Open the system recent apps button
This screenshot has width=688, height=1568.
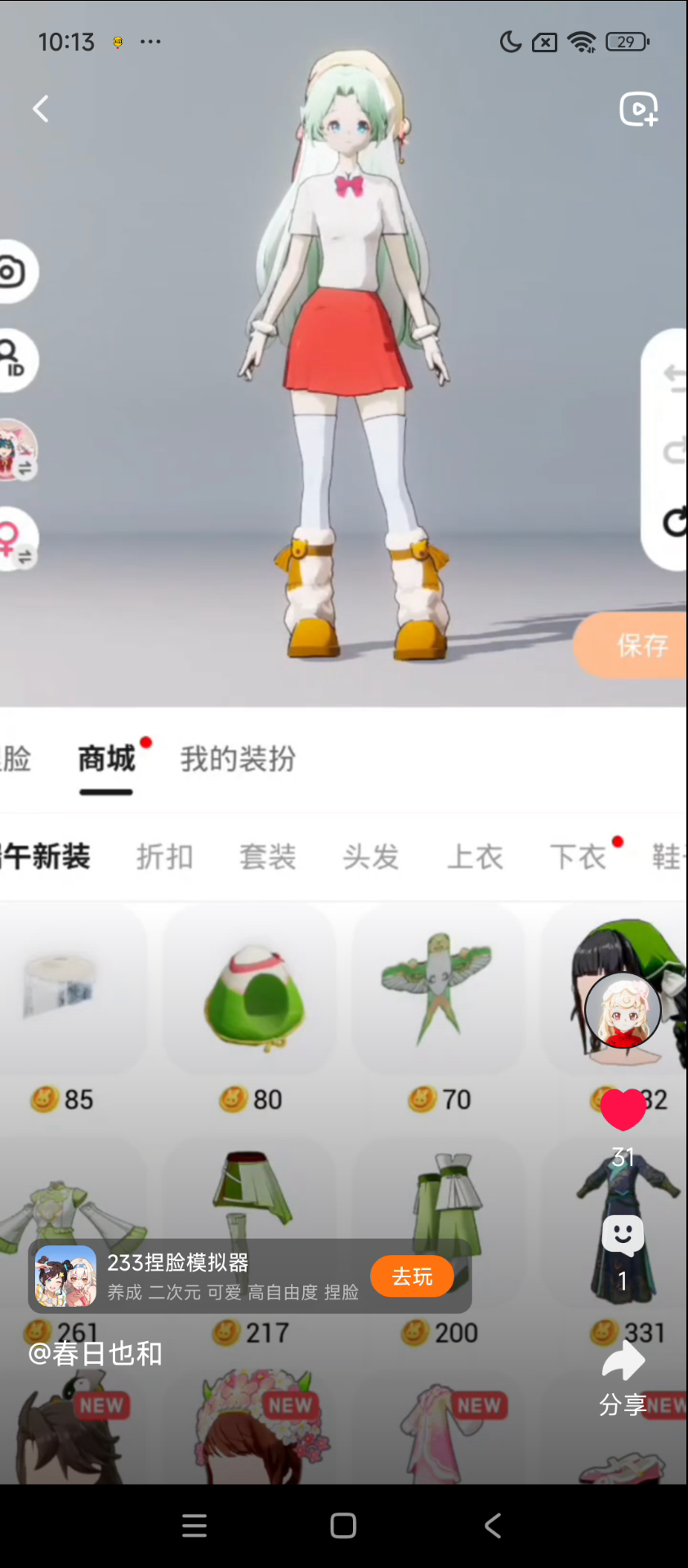pyautogui.click(x=194, y=1526)
